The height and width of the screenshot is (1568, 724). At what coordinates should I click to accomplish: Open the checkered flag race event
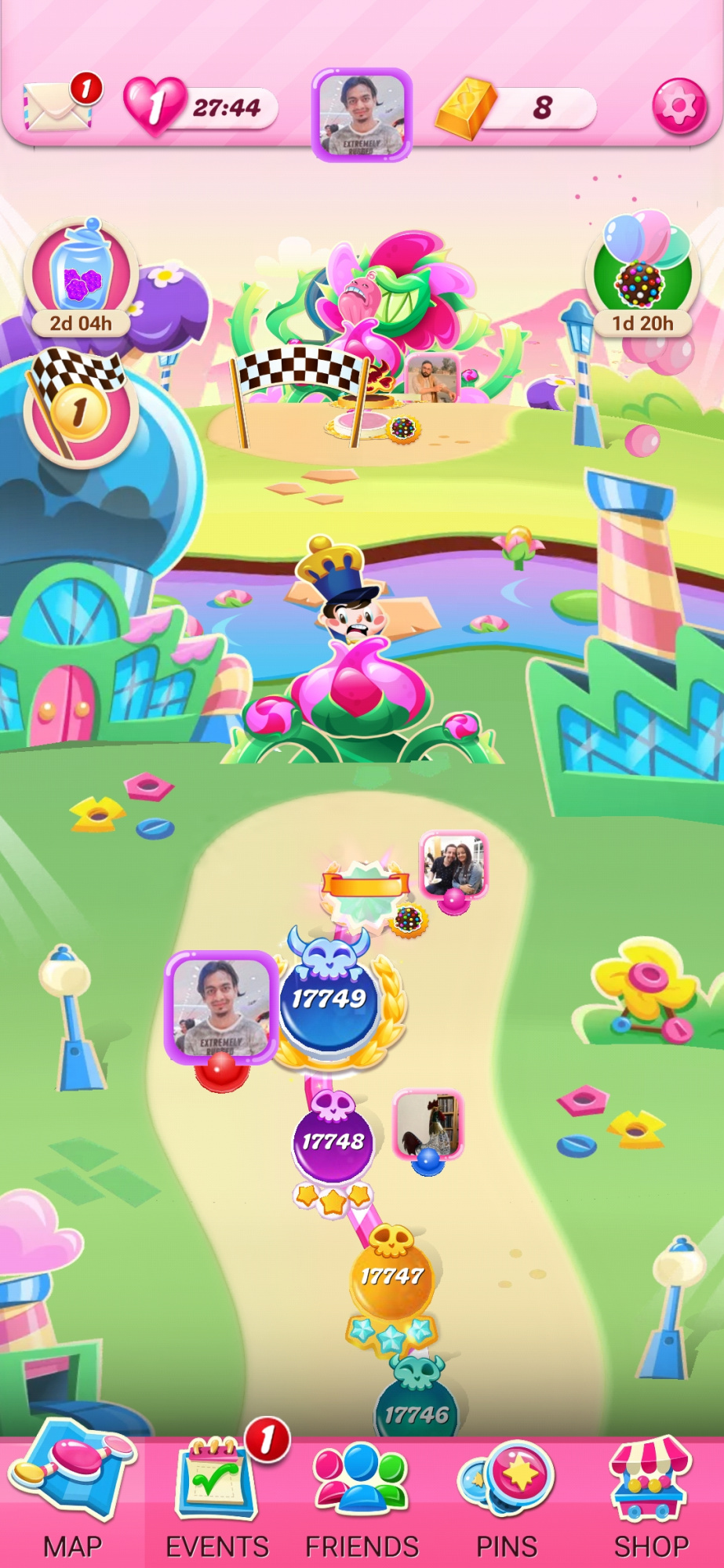tap(80, 408)
